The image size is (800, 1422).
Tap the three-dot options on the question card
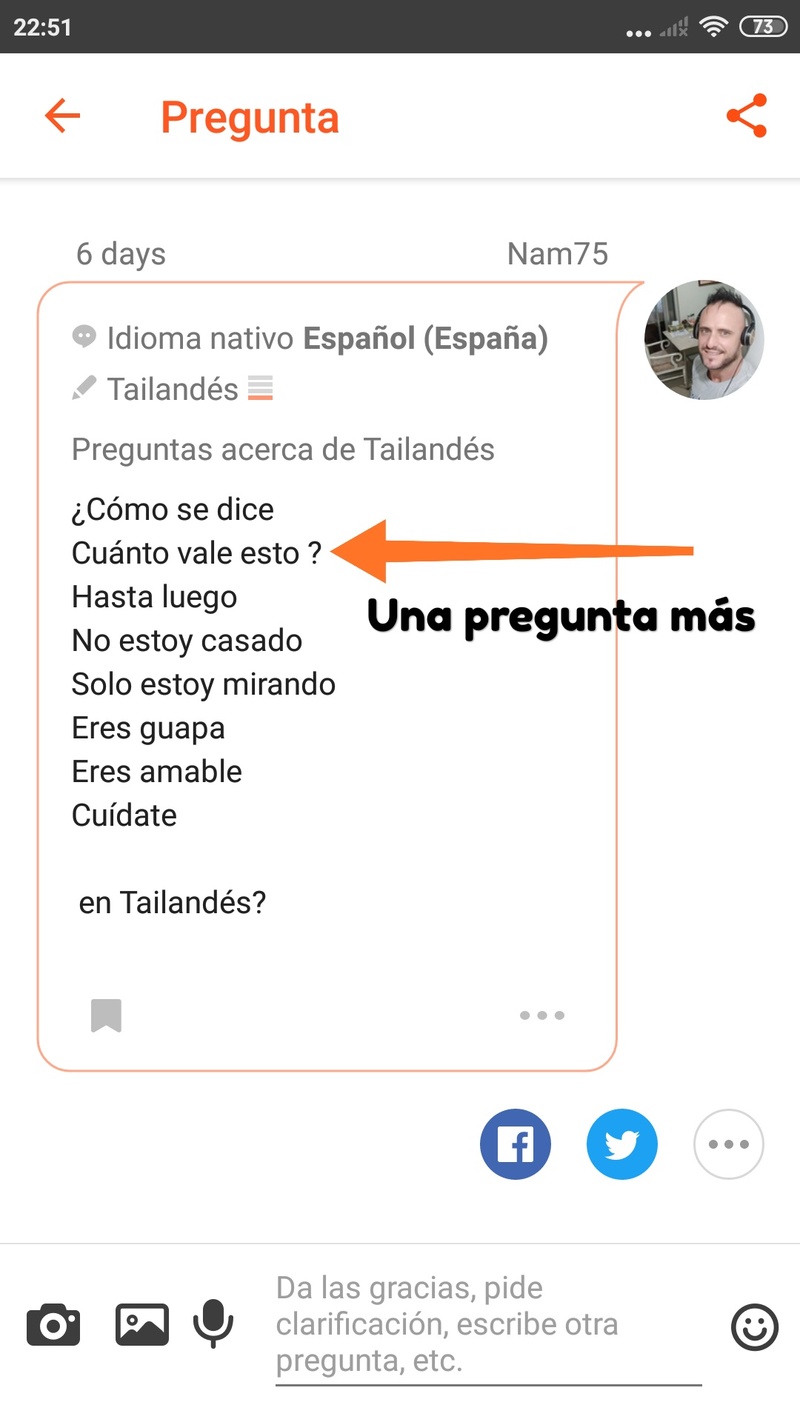coord(542,1014)
